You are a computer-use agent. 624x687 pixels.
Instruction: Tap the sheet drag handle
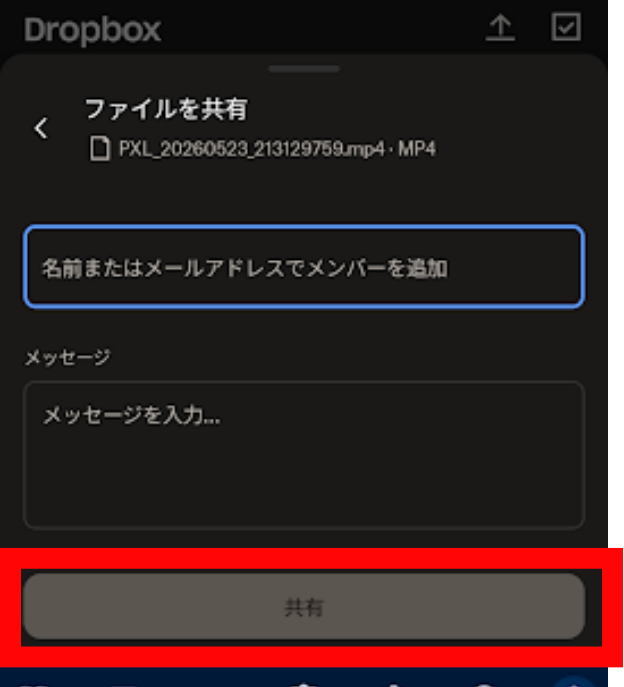pos(304,69)
